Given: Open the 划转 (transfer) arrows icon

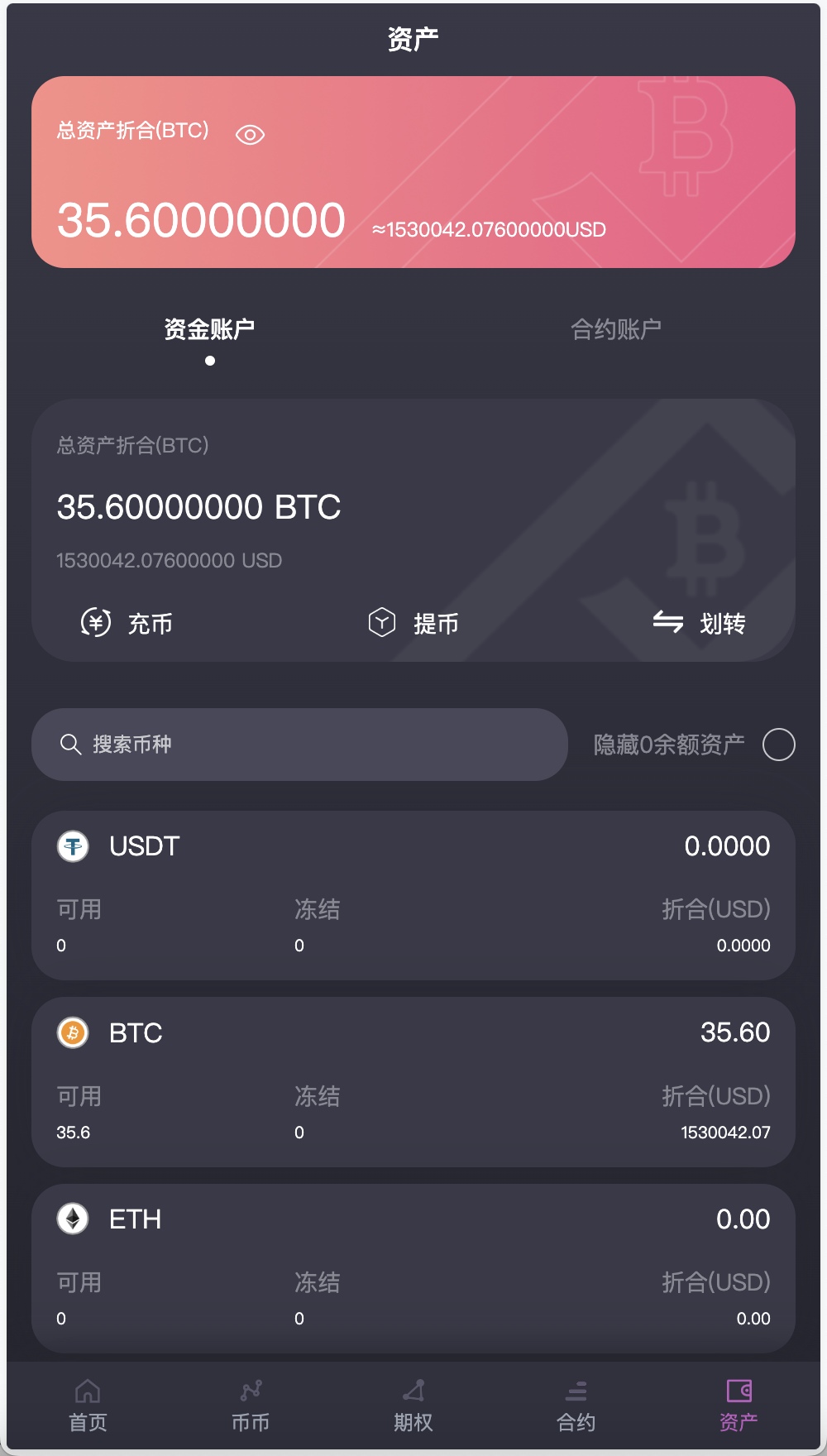Looking at the screenshot, I should [667, 622].
